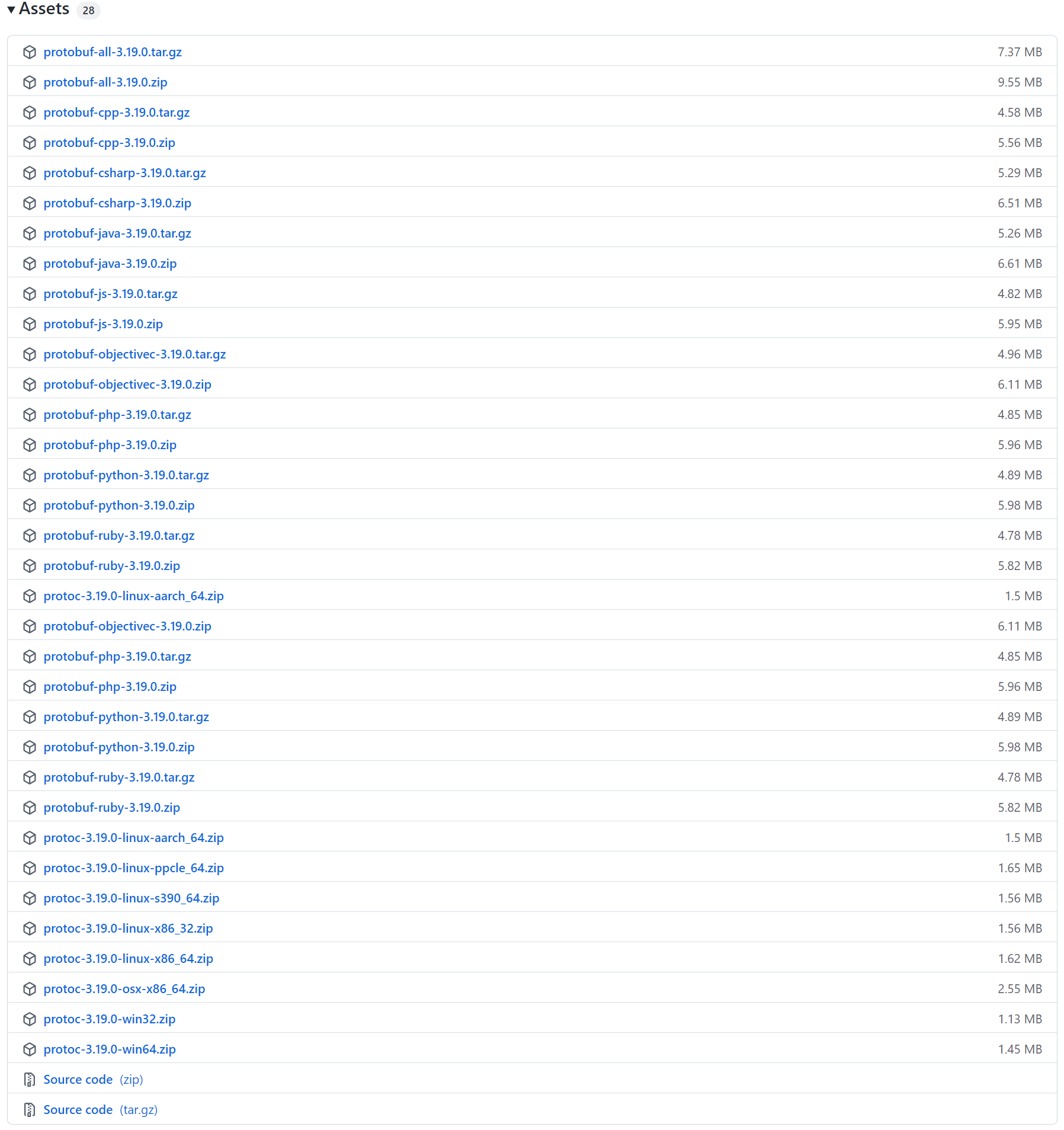Screen dimensions: 1064x1130
Task: Open protobuf-java-3.19.0.zip
Action: pos(110,264)
